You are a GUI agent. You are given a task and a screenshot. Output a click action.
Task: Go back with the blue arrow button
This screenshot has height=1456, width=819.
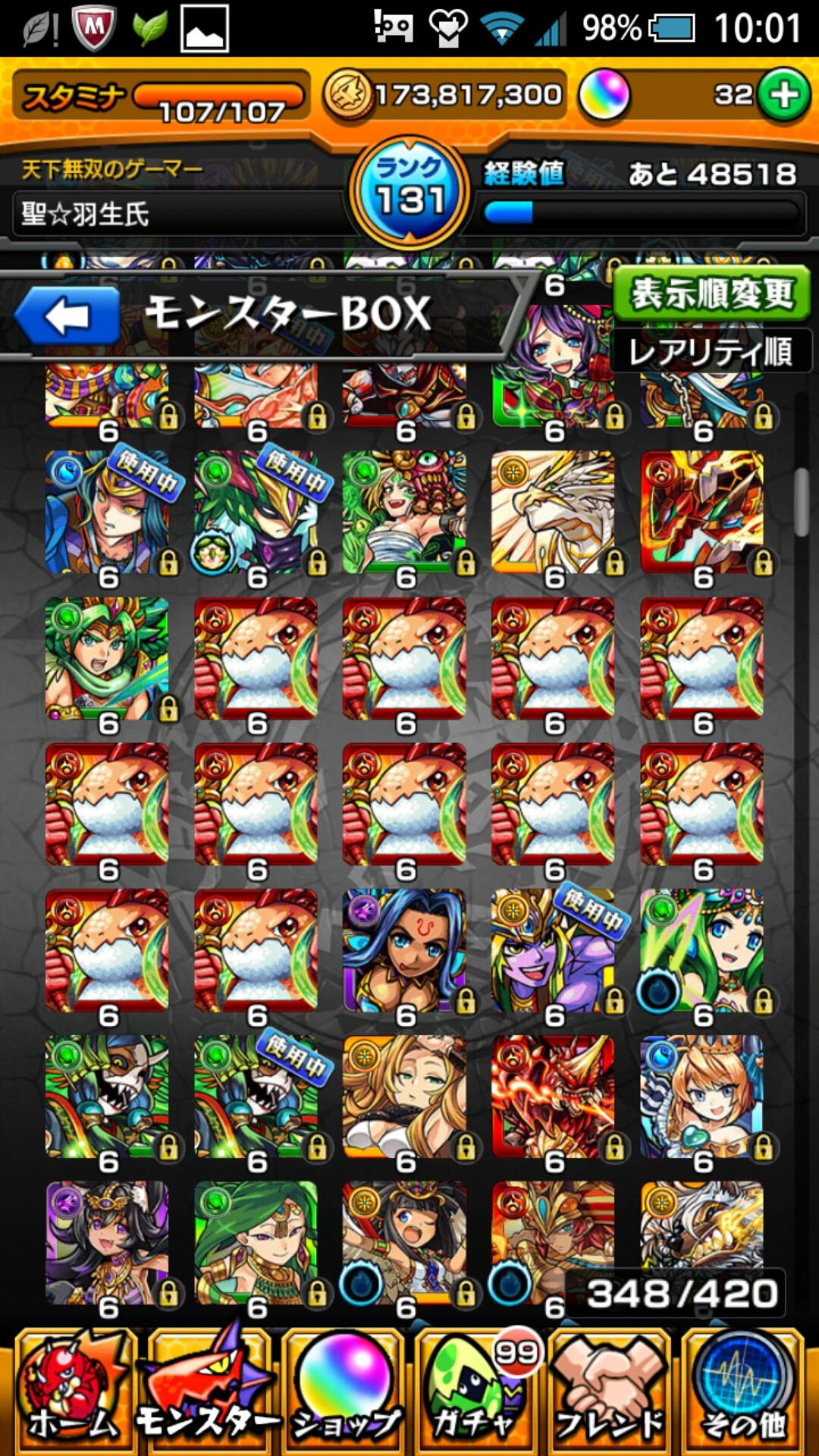[67, 316]
